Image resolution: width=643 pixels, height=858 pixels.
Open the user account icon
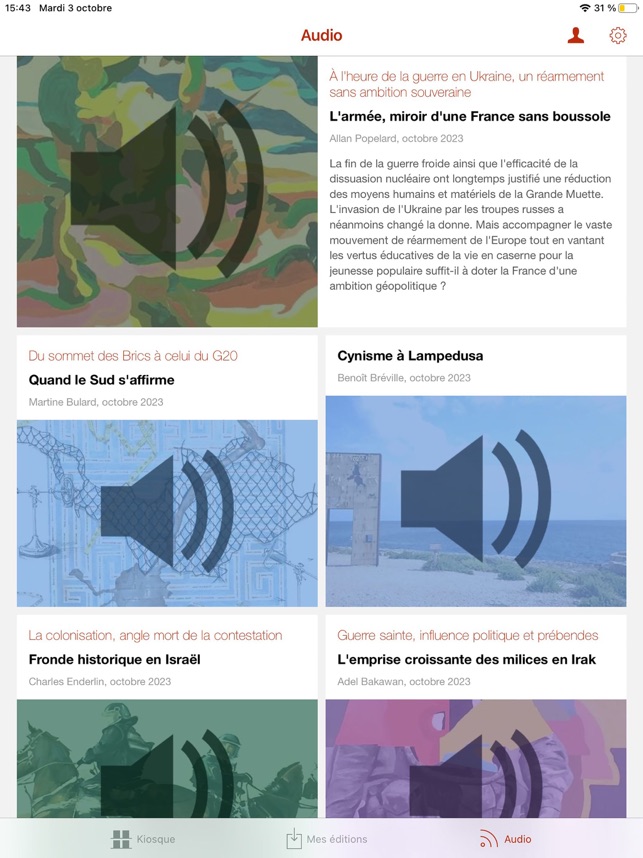(575, 36)
